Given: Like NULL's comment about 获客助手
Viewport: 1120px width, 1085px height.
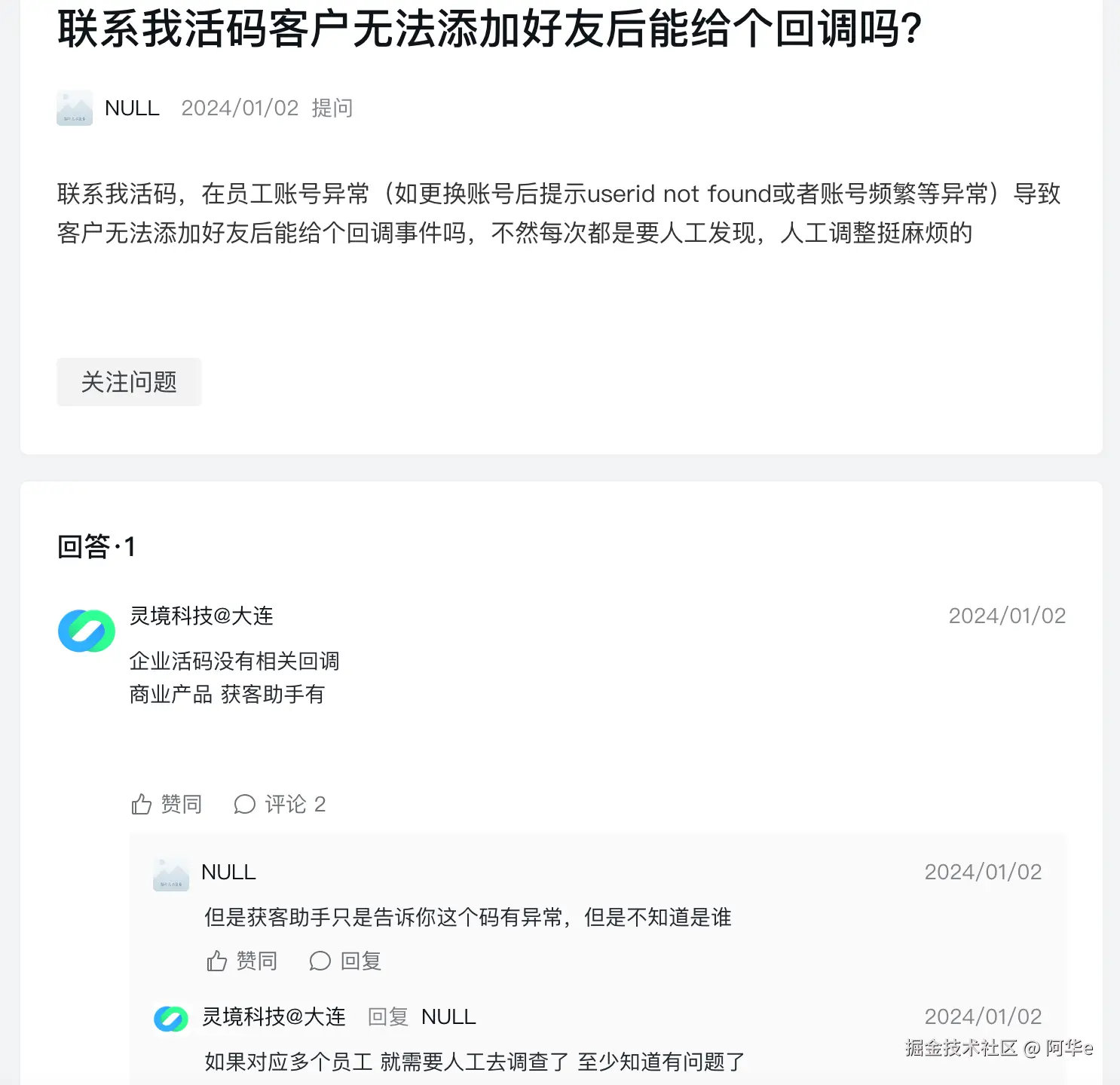Looking at the screenshot, I should [x=242, y=961].
